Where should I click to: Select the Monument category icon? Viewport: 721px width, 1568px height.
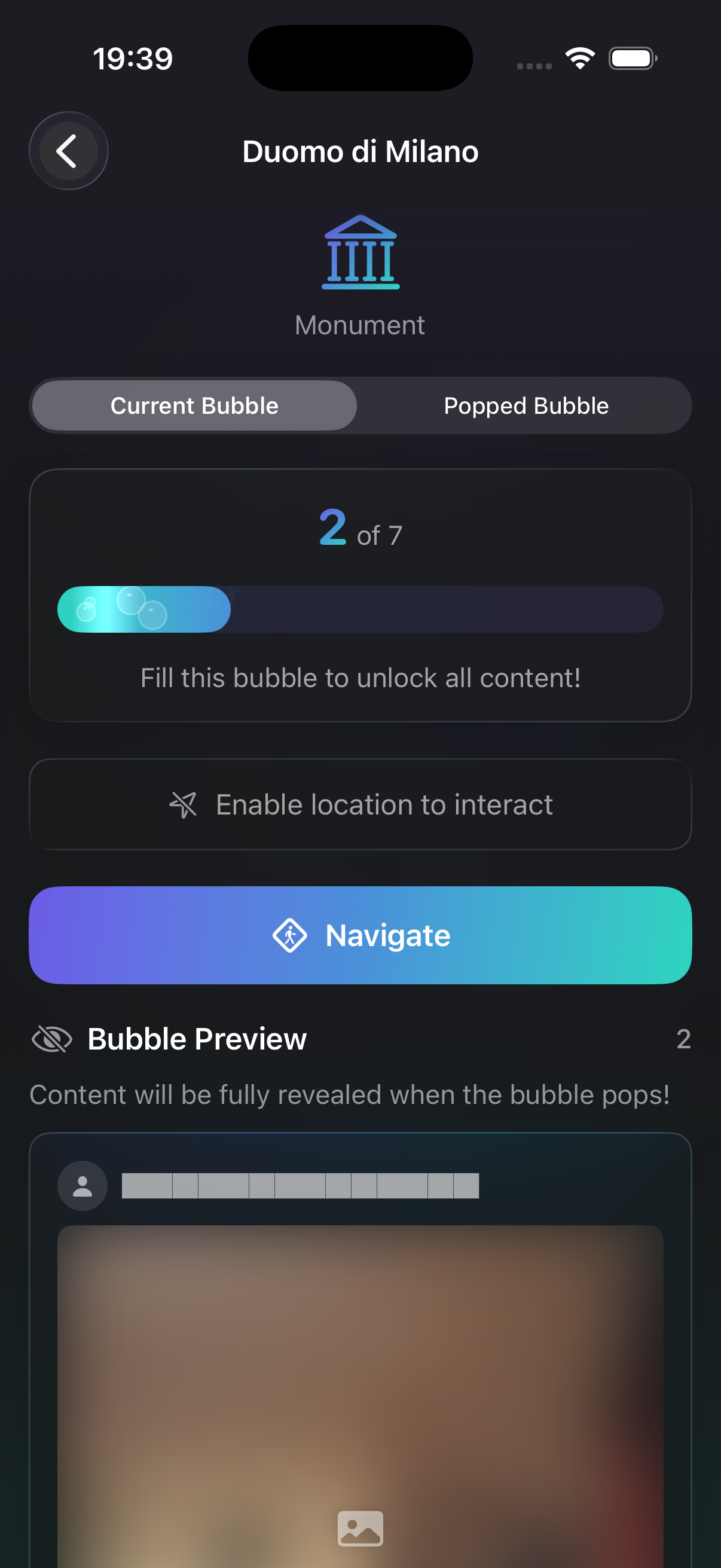tap(359, 254)
